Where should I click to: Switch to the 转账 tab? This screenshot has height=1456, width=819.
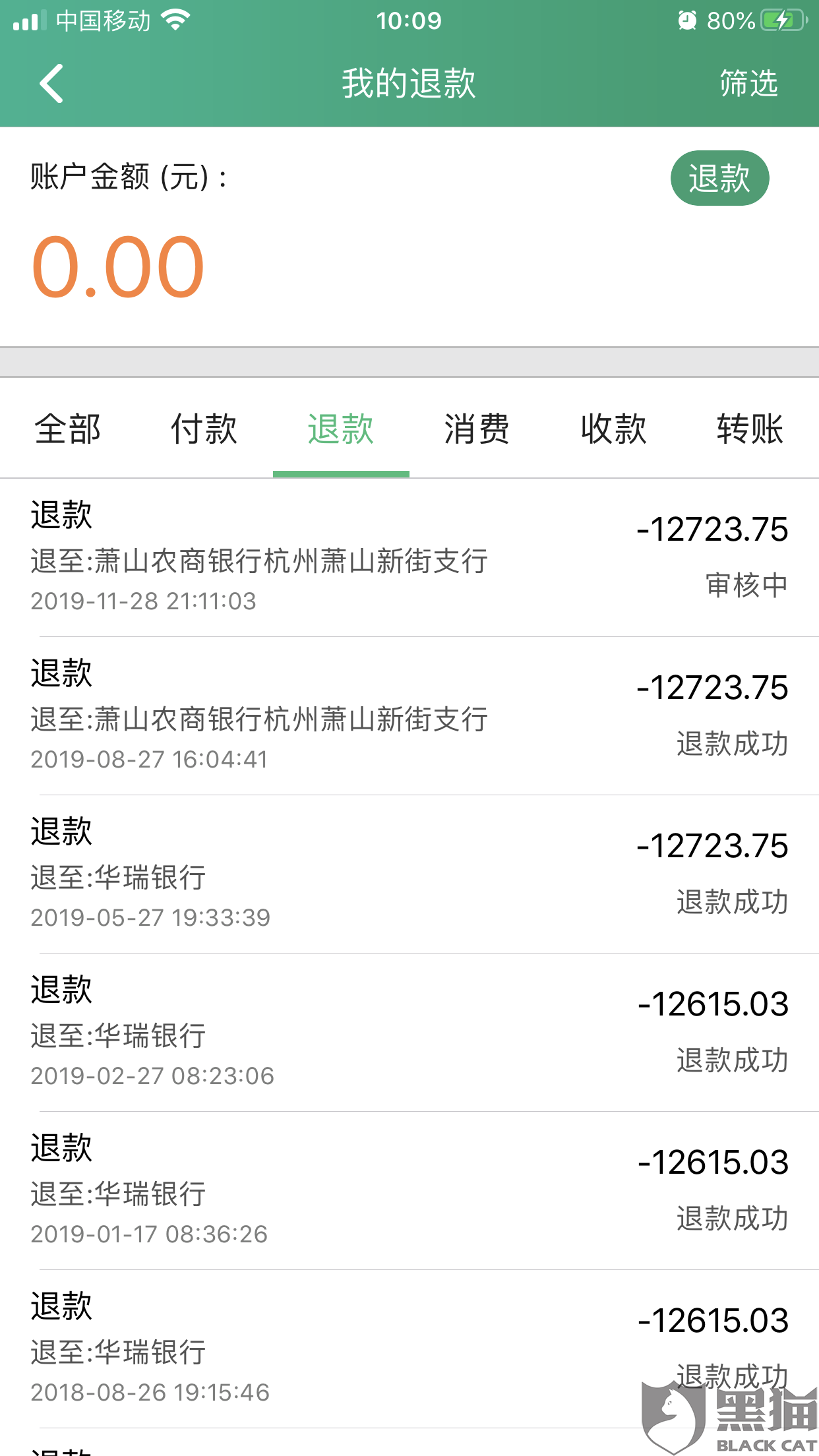[x=750, y=429]
